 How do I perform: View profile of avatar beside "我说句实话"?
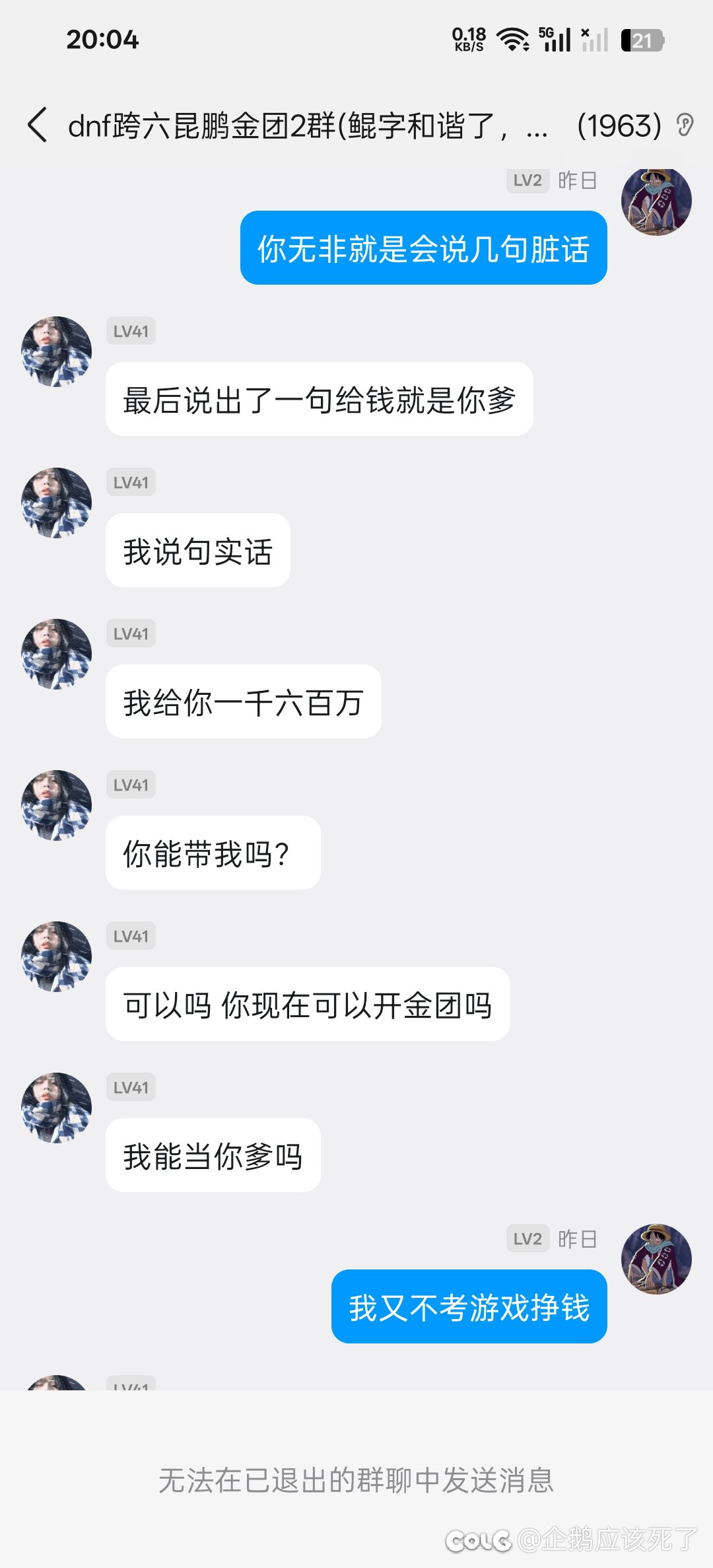(x=57, y=503)
